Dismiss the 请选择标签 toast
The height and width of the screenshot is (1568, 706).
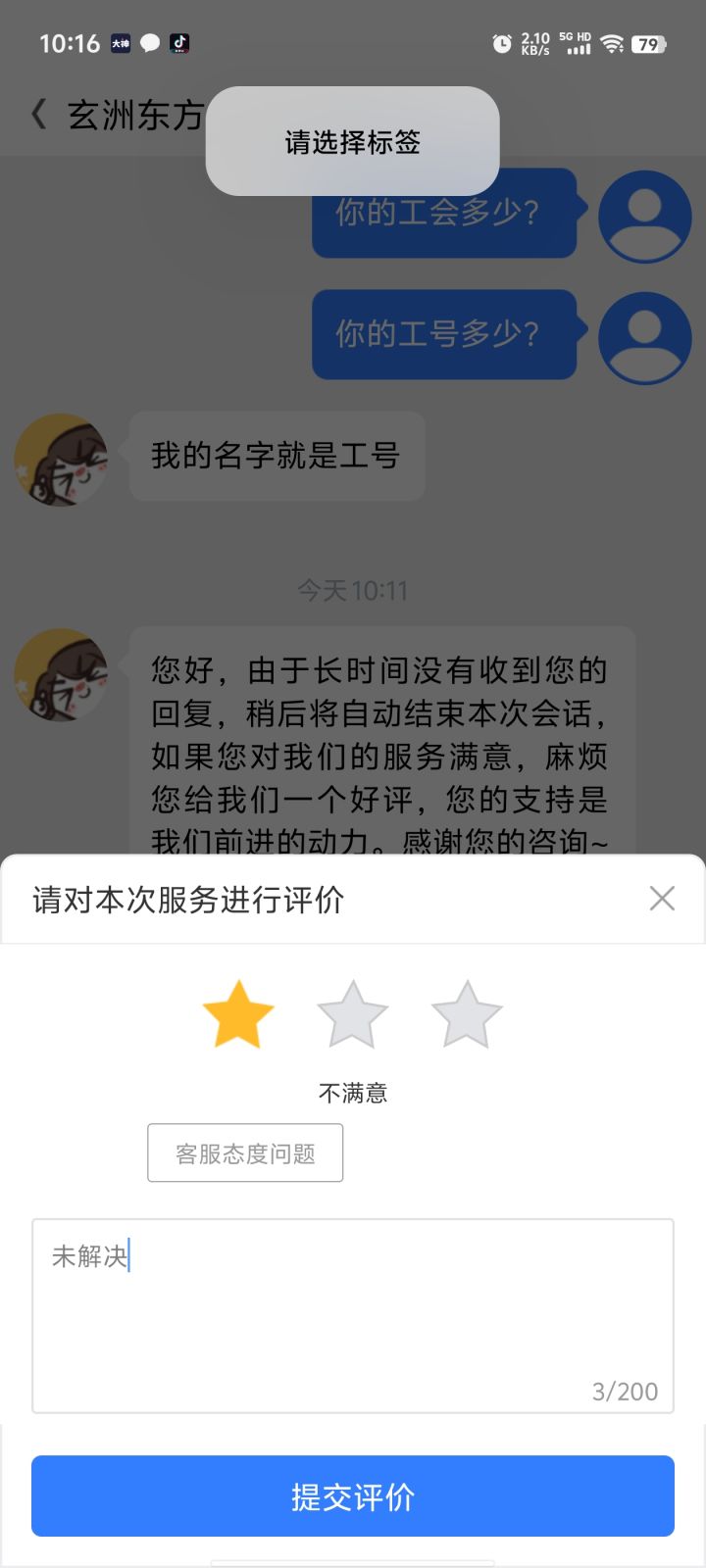351,141
